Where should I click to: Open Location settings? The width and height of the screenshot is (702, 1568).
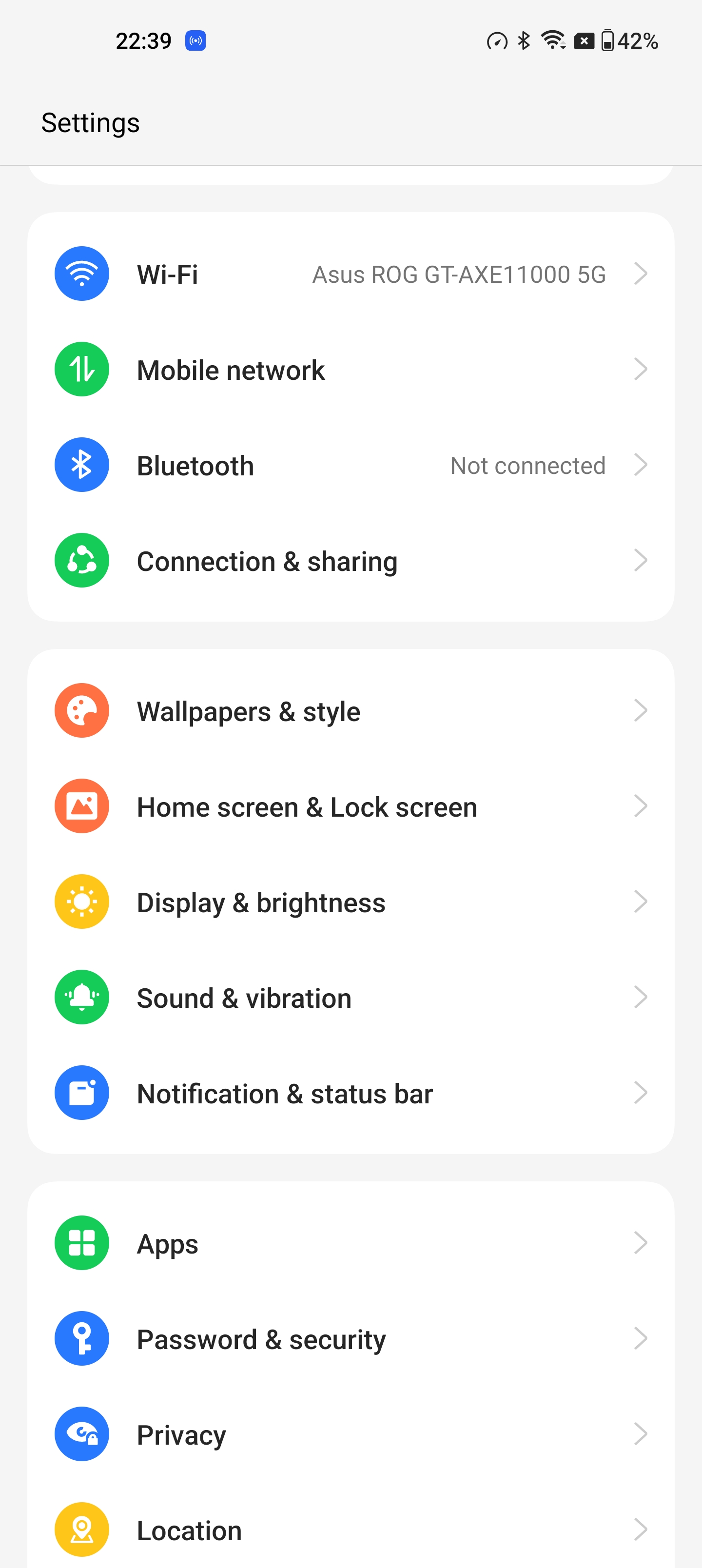click(350, 1529)
